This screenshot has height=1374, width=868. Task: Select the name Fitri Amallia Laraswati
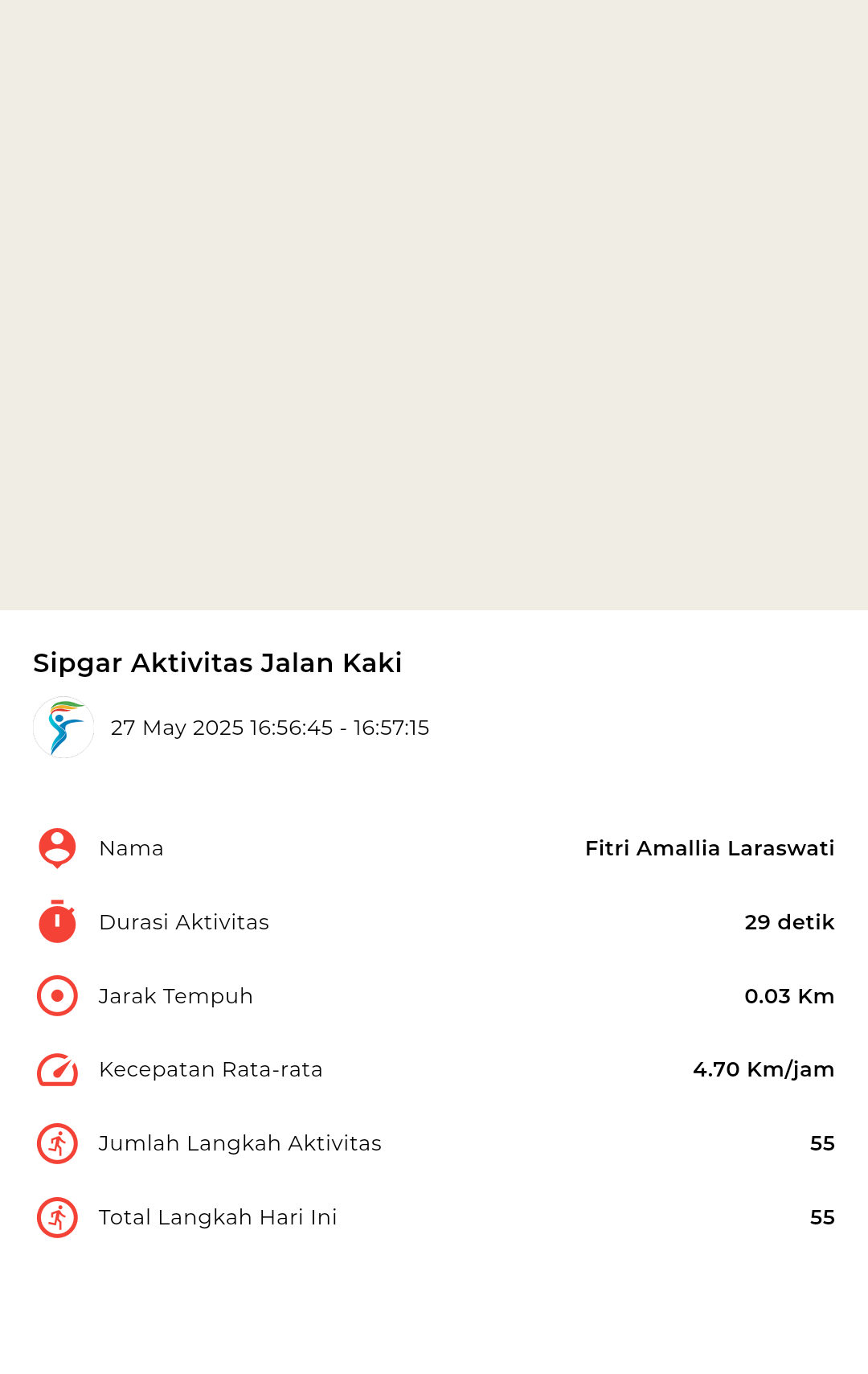(710, 847)
